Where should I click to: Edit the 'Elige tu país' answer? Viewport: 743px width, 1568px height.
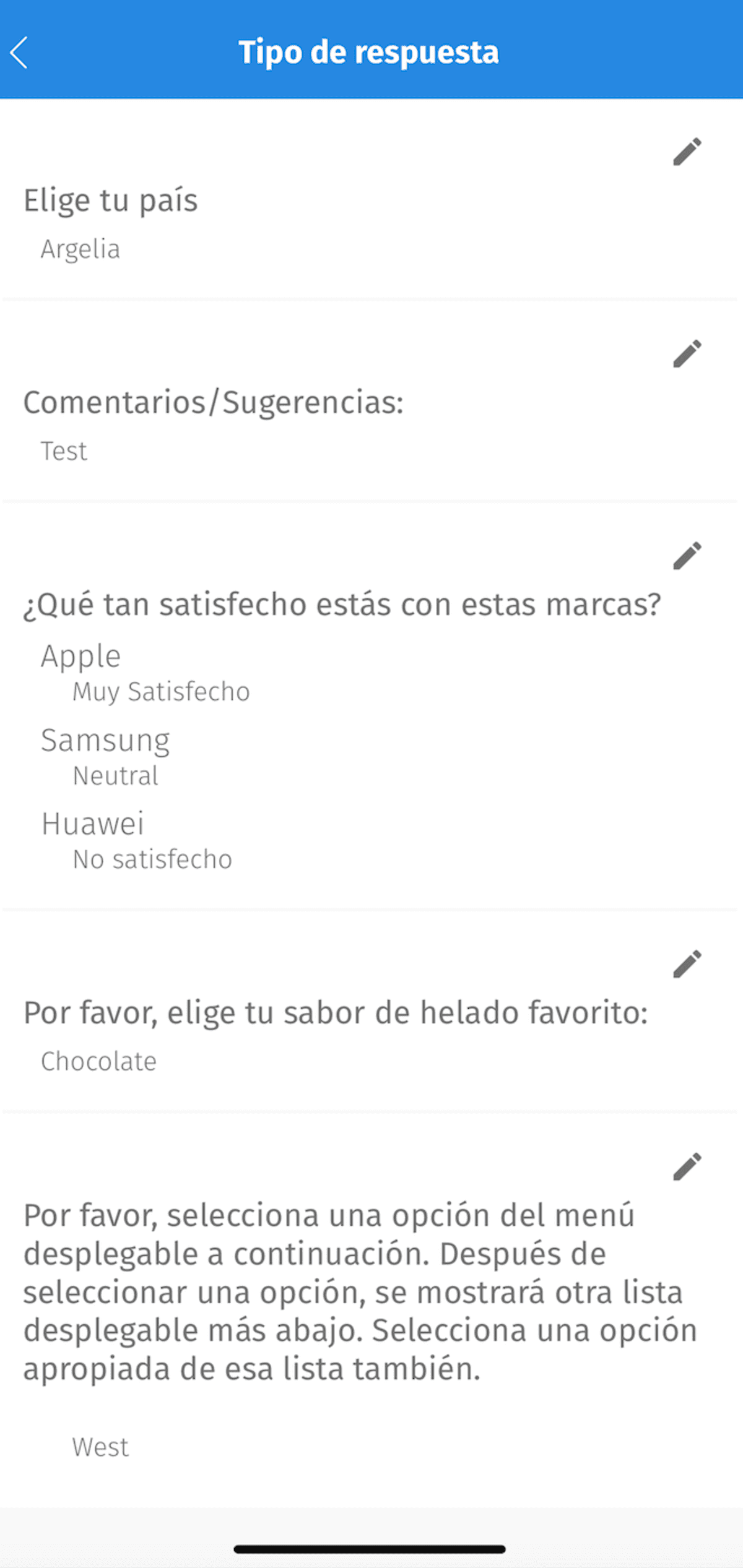(687, 152)
